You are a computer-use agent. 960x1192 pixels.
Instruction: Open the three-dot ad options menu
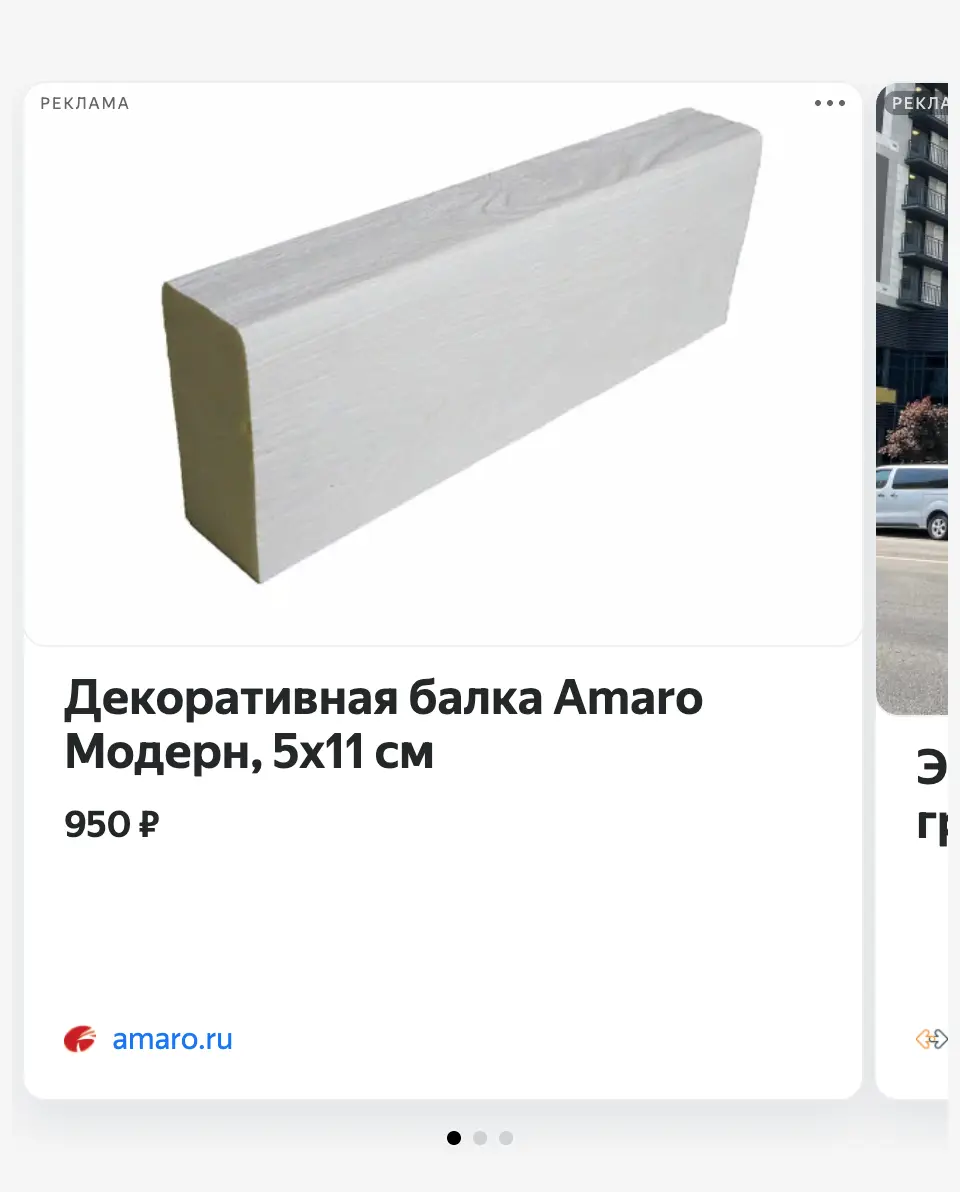[829, 103]
